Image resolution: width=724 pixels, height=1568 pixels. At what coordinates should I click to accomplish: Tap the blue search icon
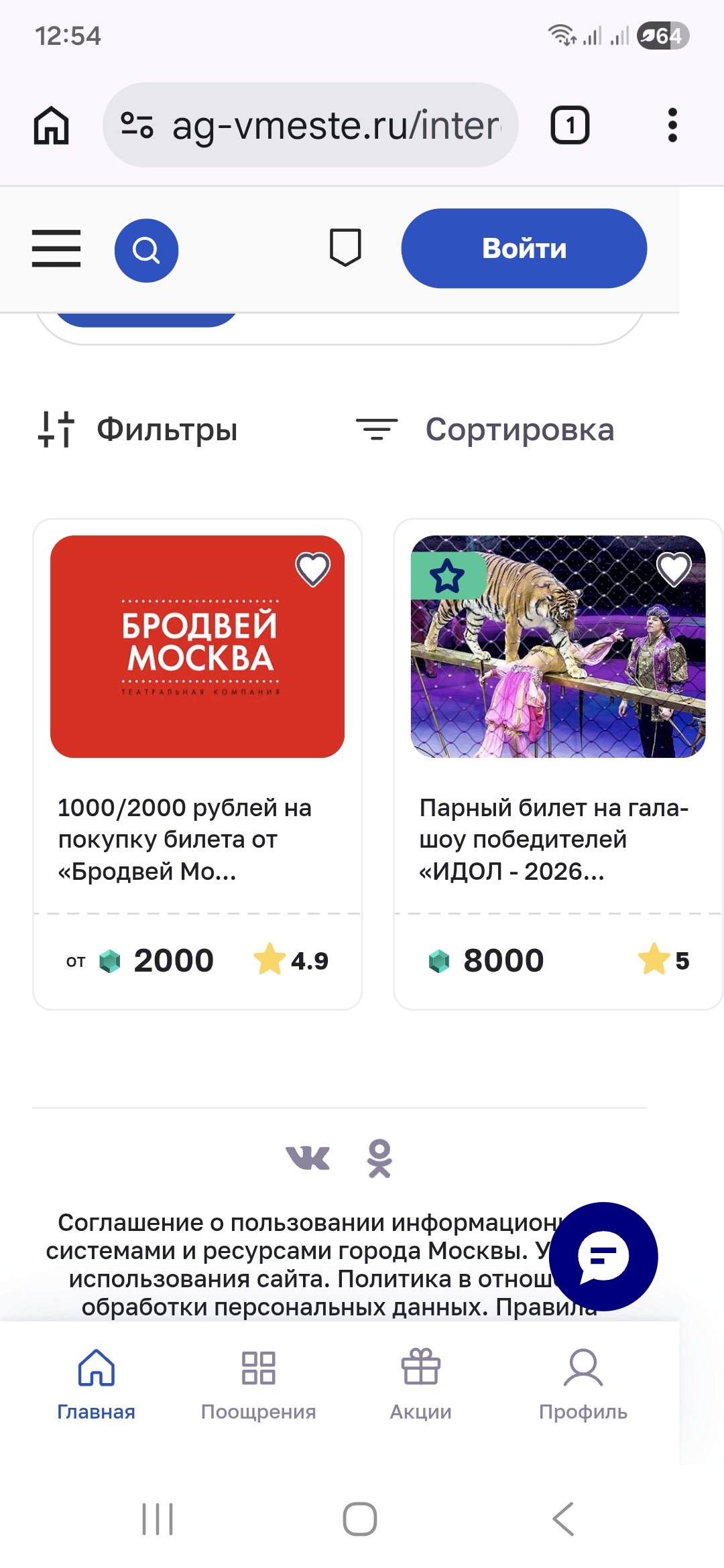coord(146,250)
